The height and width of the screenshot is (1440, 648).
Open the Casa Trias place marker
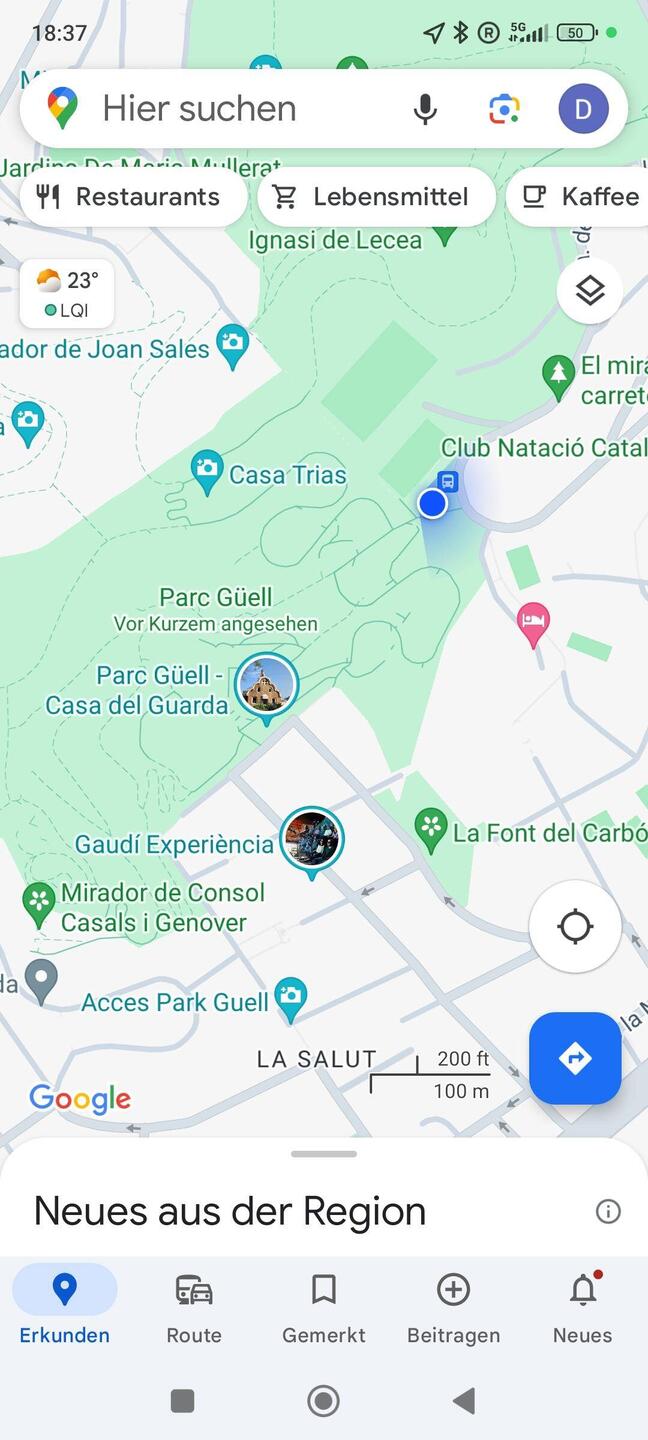(x=208, y=472)
